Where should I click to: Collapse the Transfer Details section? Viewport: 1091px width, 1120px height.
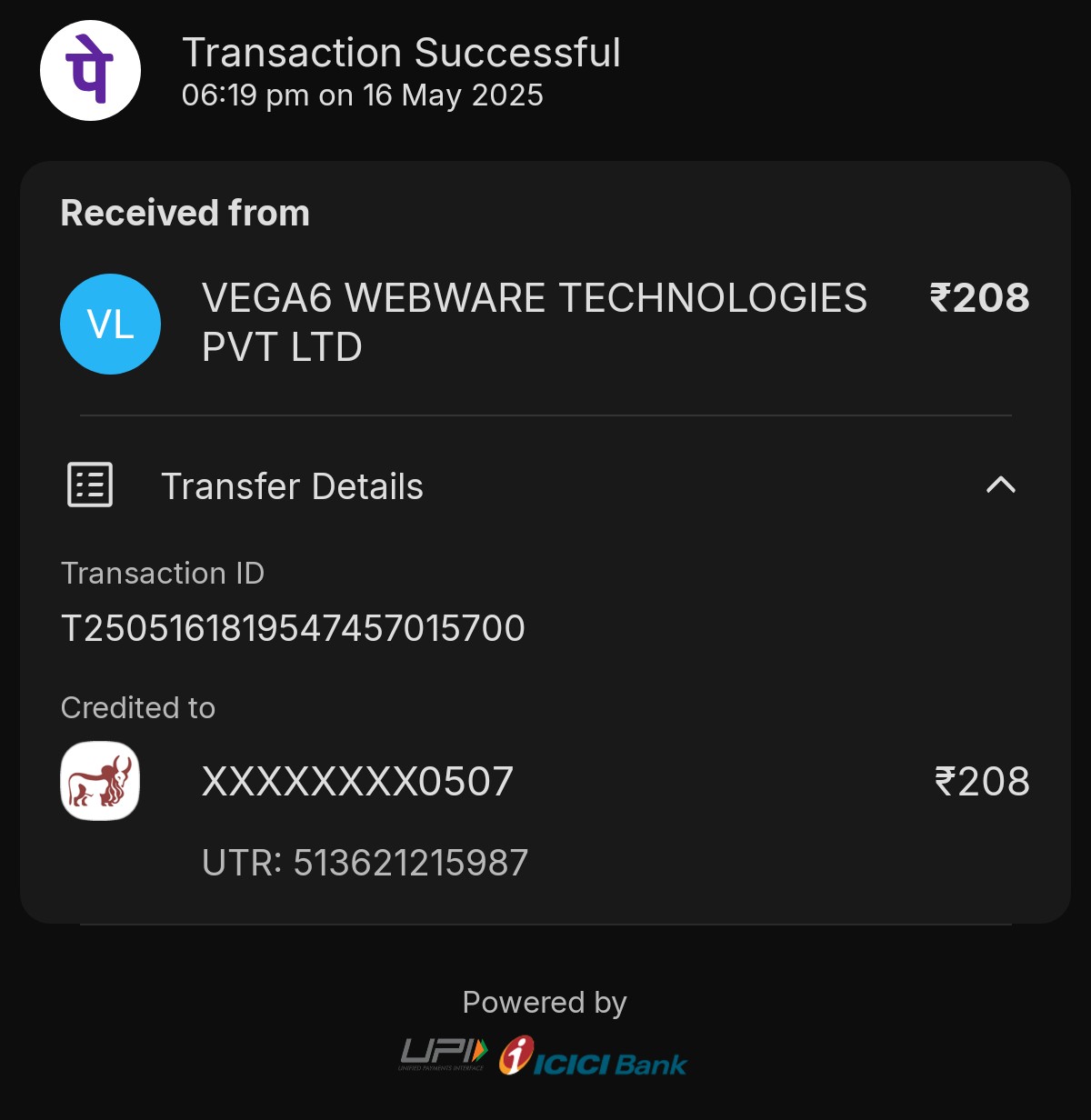[x=1000, y=485]
